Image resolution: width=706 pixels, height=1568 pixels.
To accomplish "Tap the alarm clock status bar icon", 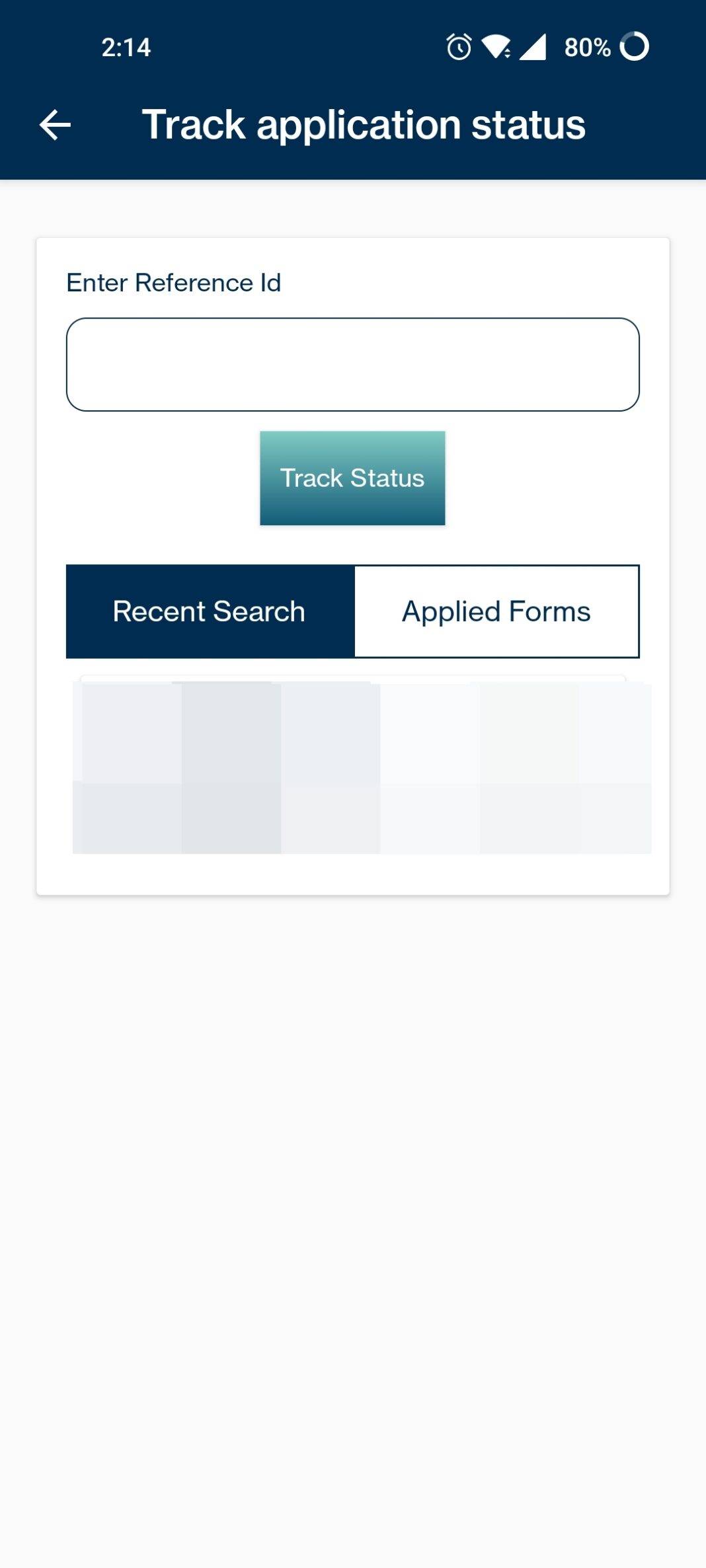I will pos(457,47).
